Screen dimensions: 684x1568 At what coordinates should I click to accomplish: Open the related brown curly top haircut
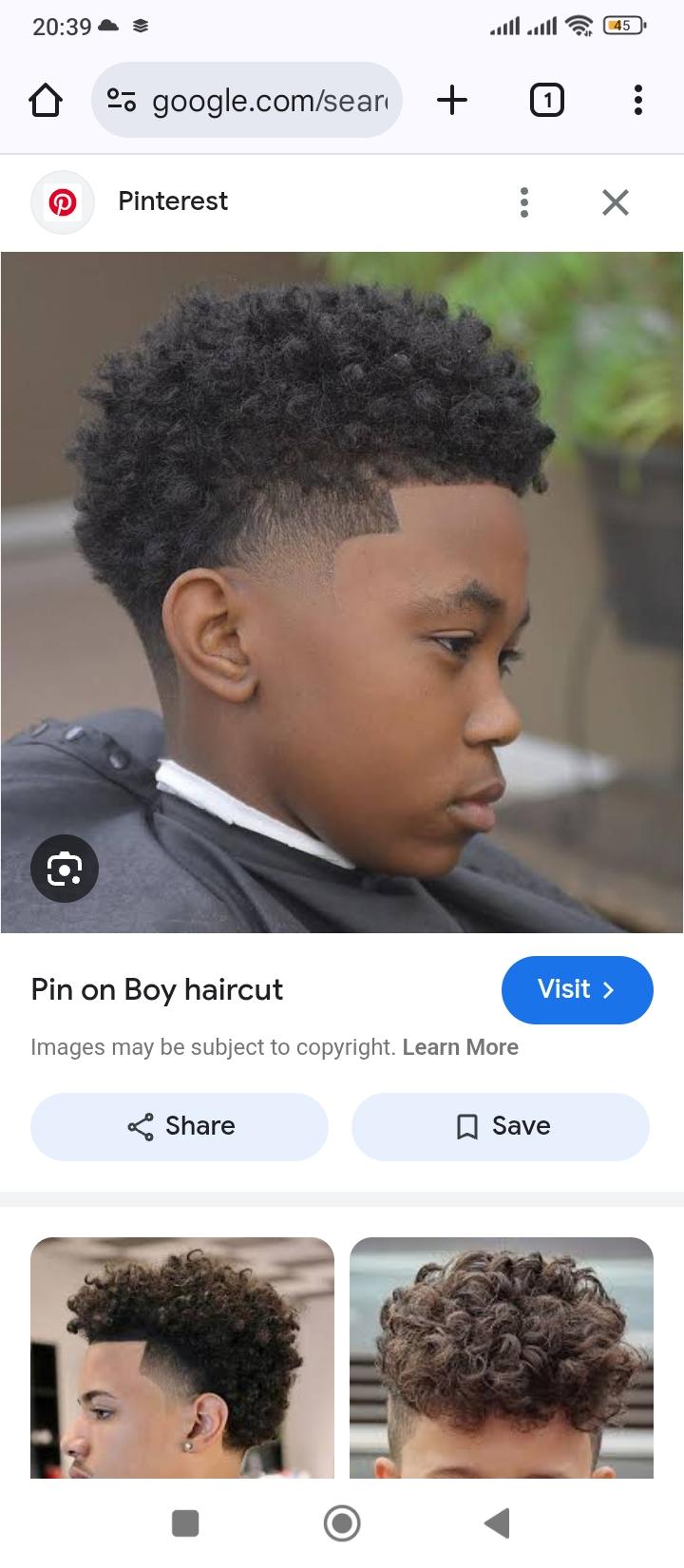coord(502,1357)
